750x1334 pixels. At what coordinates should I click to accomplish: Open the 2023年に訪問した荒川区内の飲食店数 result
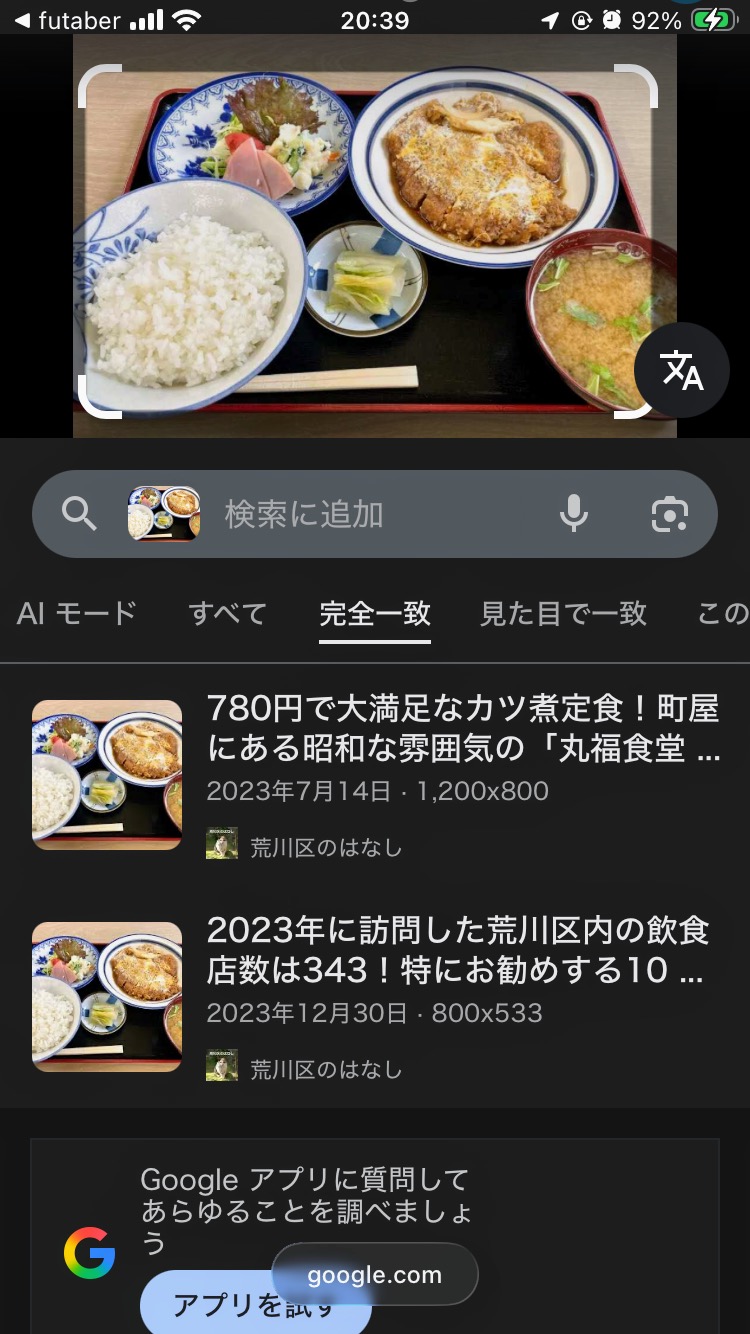pyautogui.click(x=457, y=951)
